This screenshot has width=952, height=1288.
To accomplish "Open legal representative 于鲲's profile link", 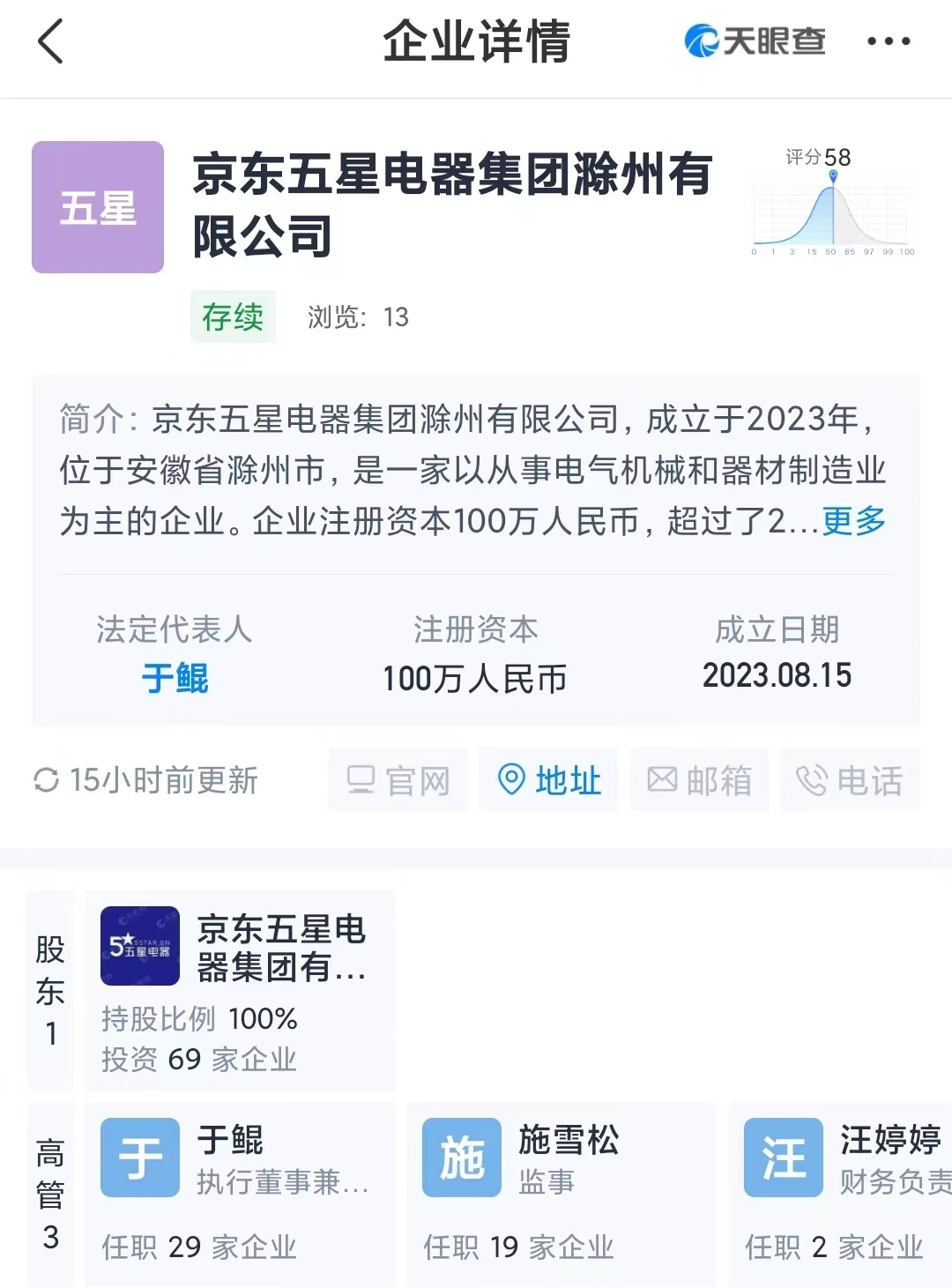I will pyautogui.click(x=175, y=678).
